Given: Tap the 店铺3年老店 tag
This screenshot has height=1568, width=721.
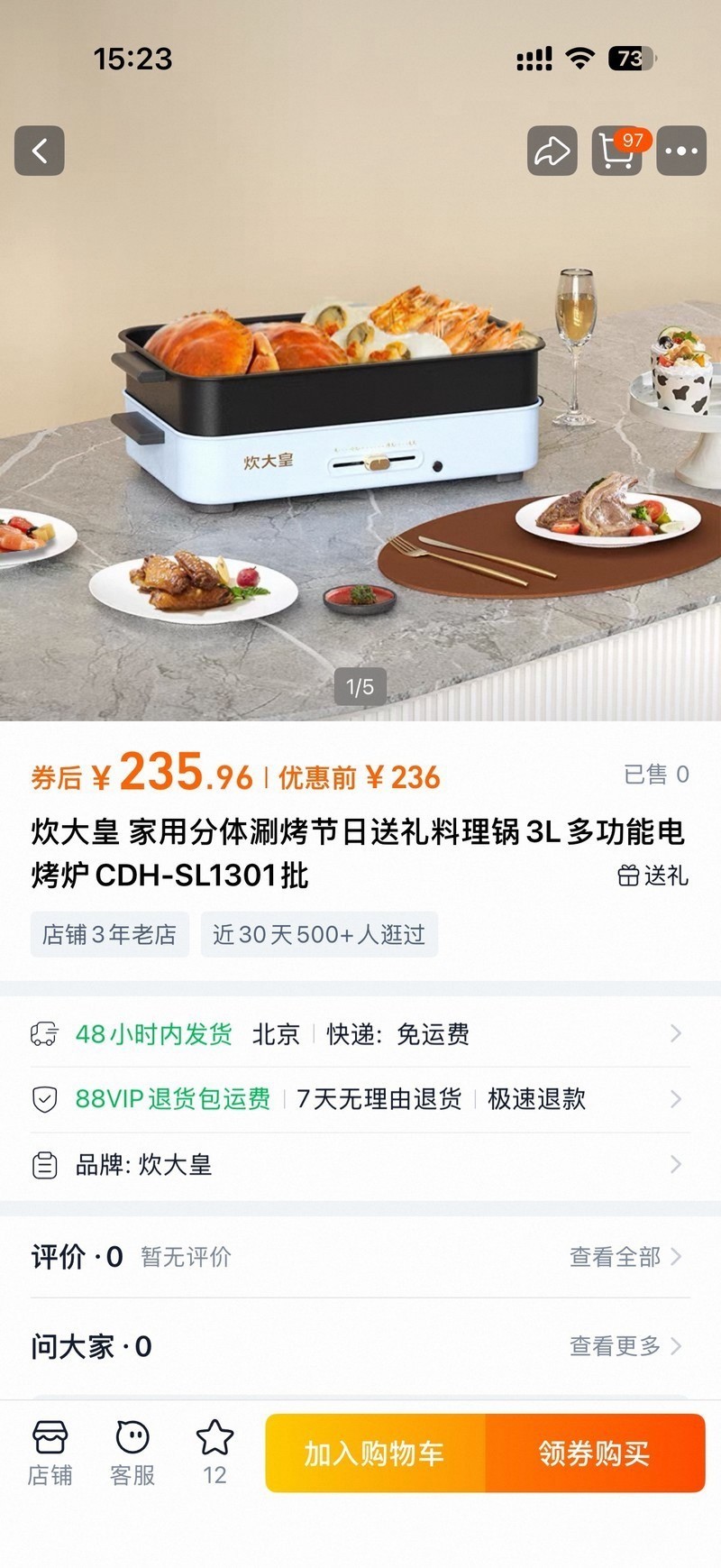Looking at the screenshot, I should tap(109, 935).
